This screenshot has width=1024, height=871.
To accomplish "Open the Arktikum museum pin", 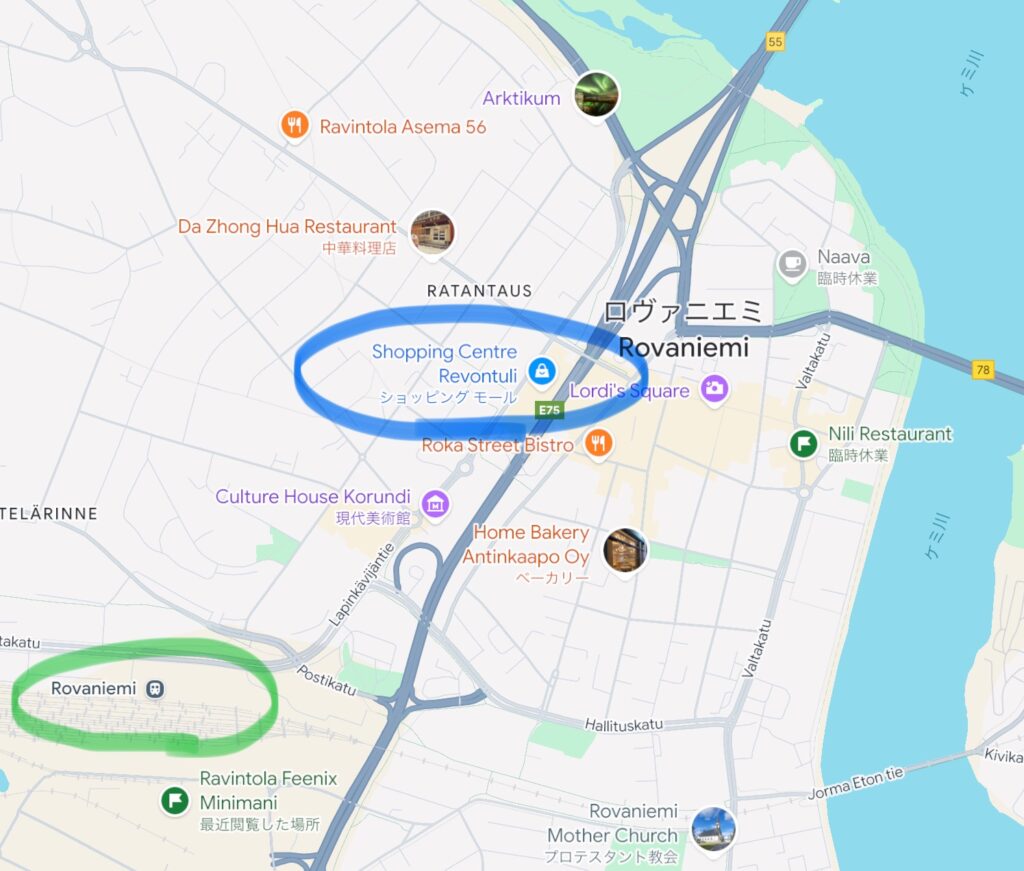I will tap(597, 97).
